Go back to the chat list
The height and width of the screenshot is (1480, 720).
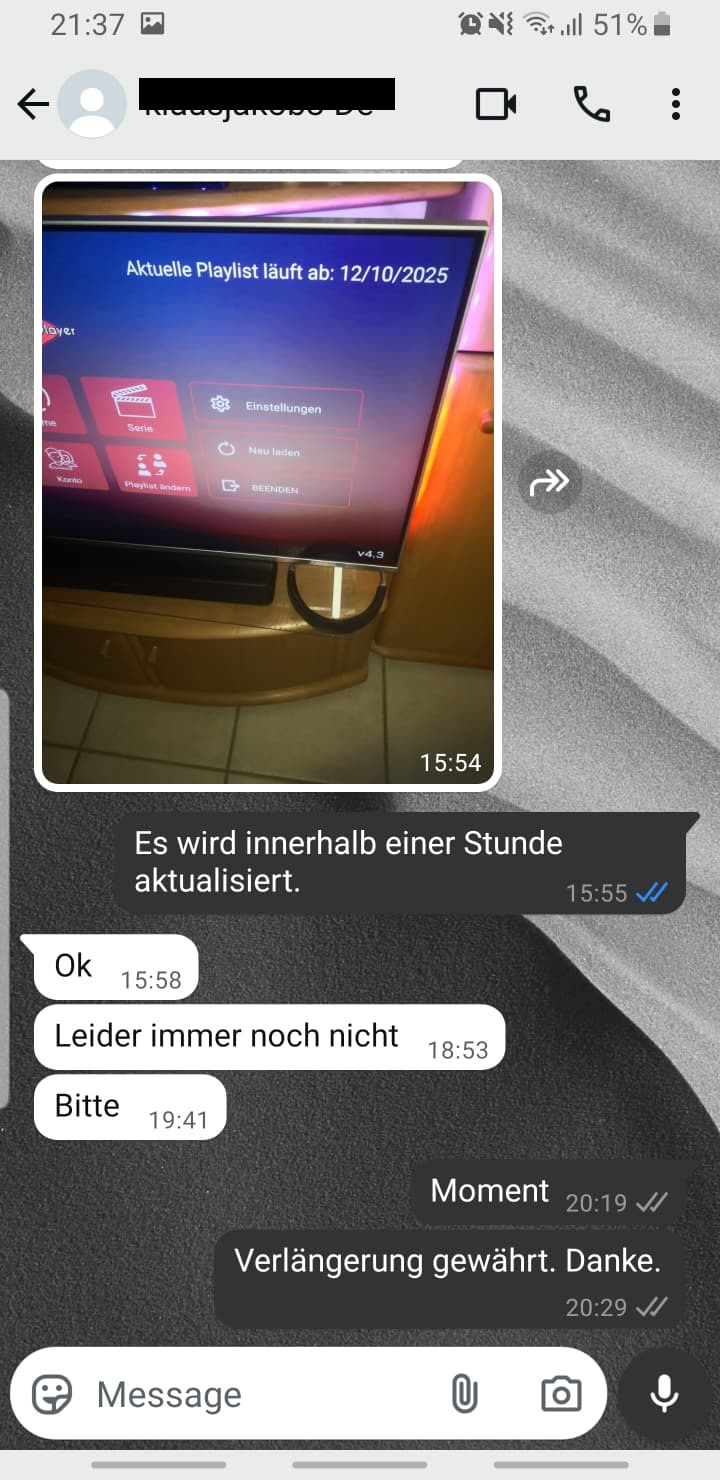(33, 104)
